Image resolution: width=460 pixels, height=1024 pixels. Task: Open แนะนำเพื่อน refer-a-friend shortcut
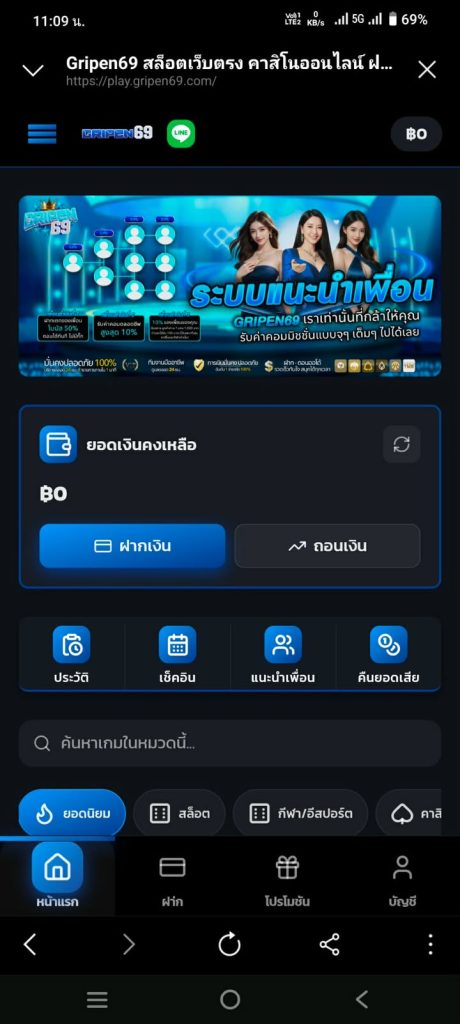coord(283,654)
